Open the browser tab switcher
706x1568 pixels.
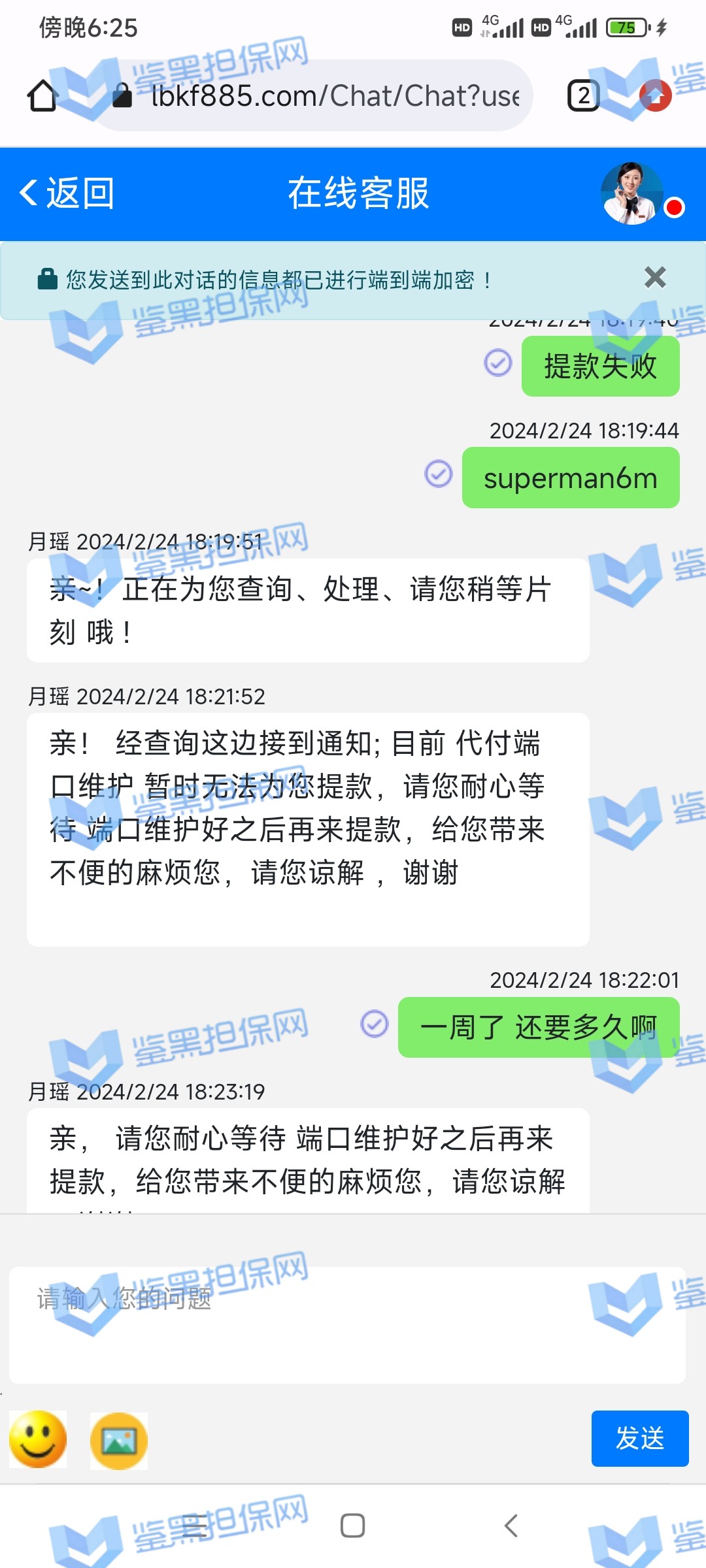pyautogui.click(x=582, y=96)
